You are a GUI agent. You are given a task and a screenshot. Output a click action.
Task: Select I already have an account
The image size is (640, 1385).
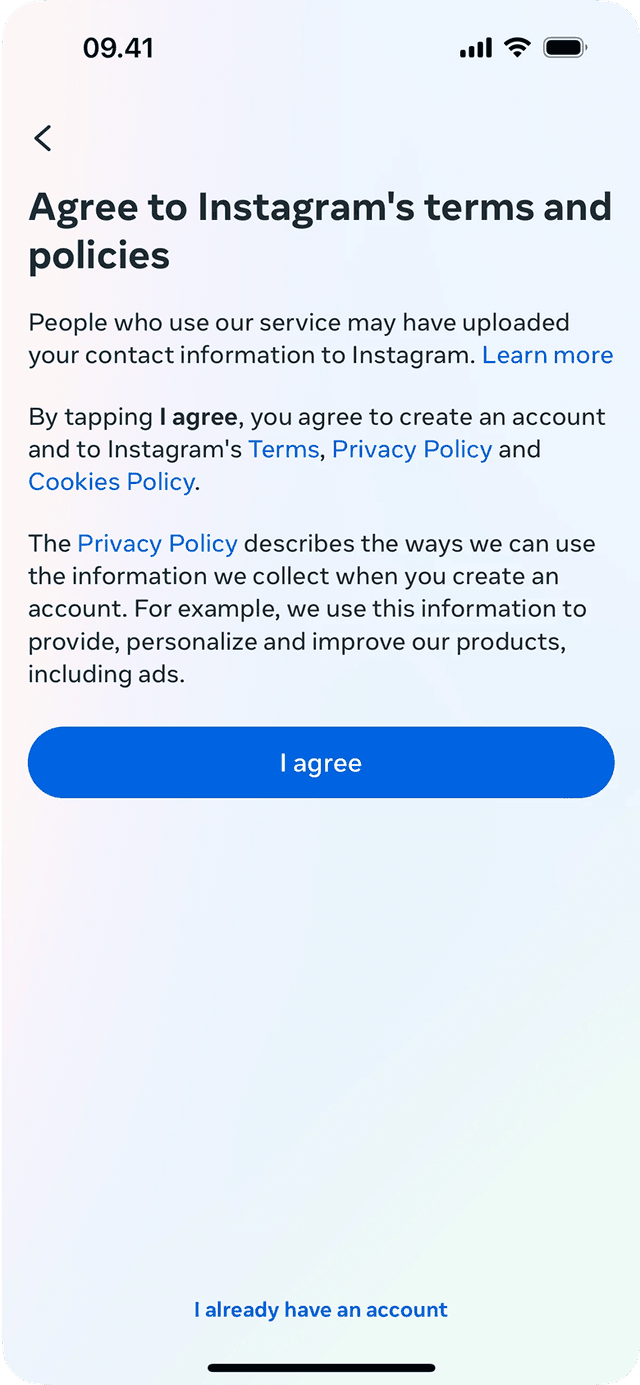coord(321,1309)
